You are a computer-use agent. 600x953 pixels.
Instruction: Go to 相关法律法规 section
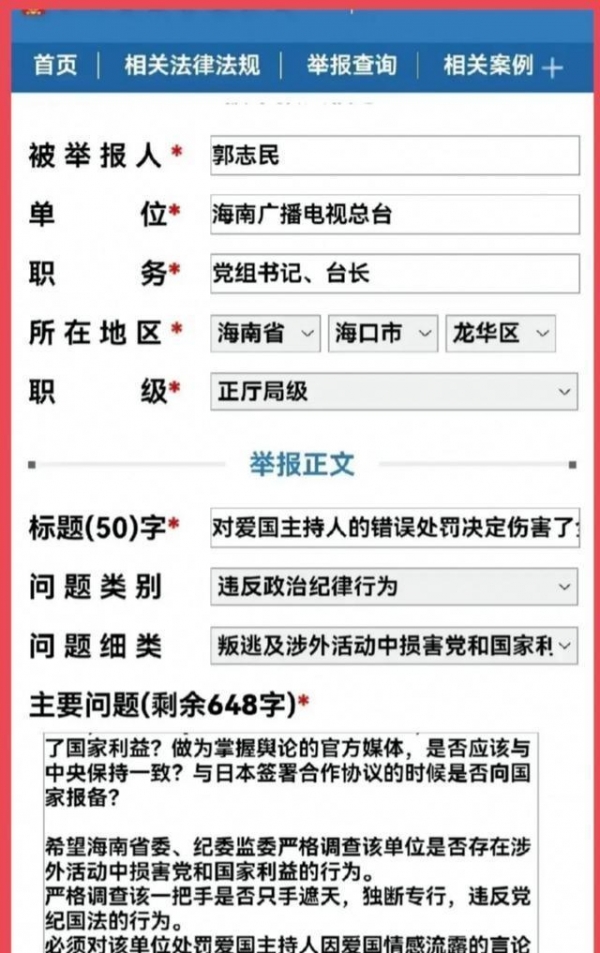click(x=192, y=66)
